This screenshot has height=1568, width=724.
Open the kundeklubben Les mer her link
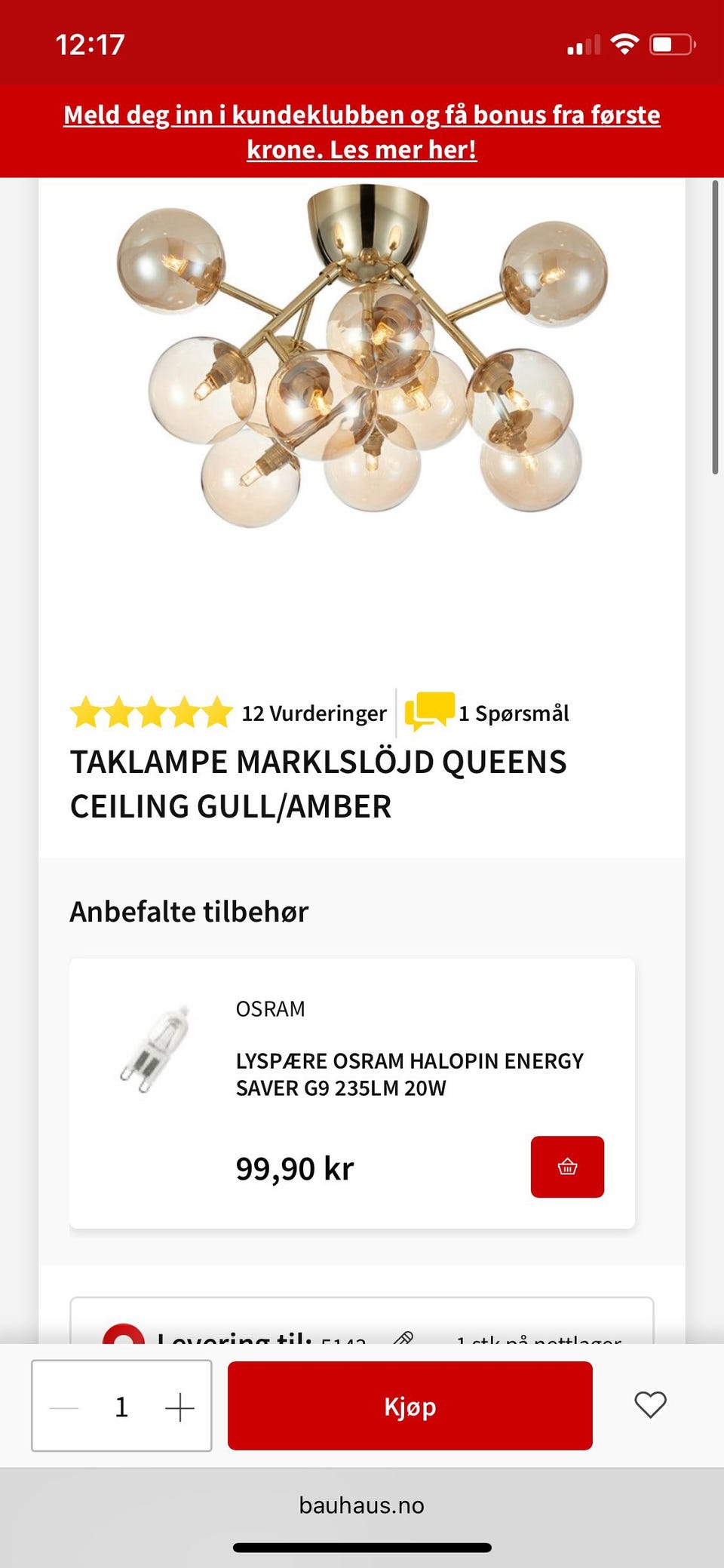(361, 132)
